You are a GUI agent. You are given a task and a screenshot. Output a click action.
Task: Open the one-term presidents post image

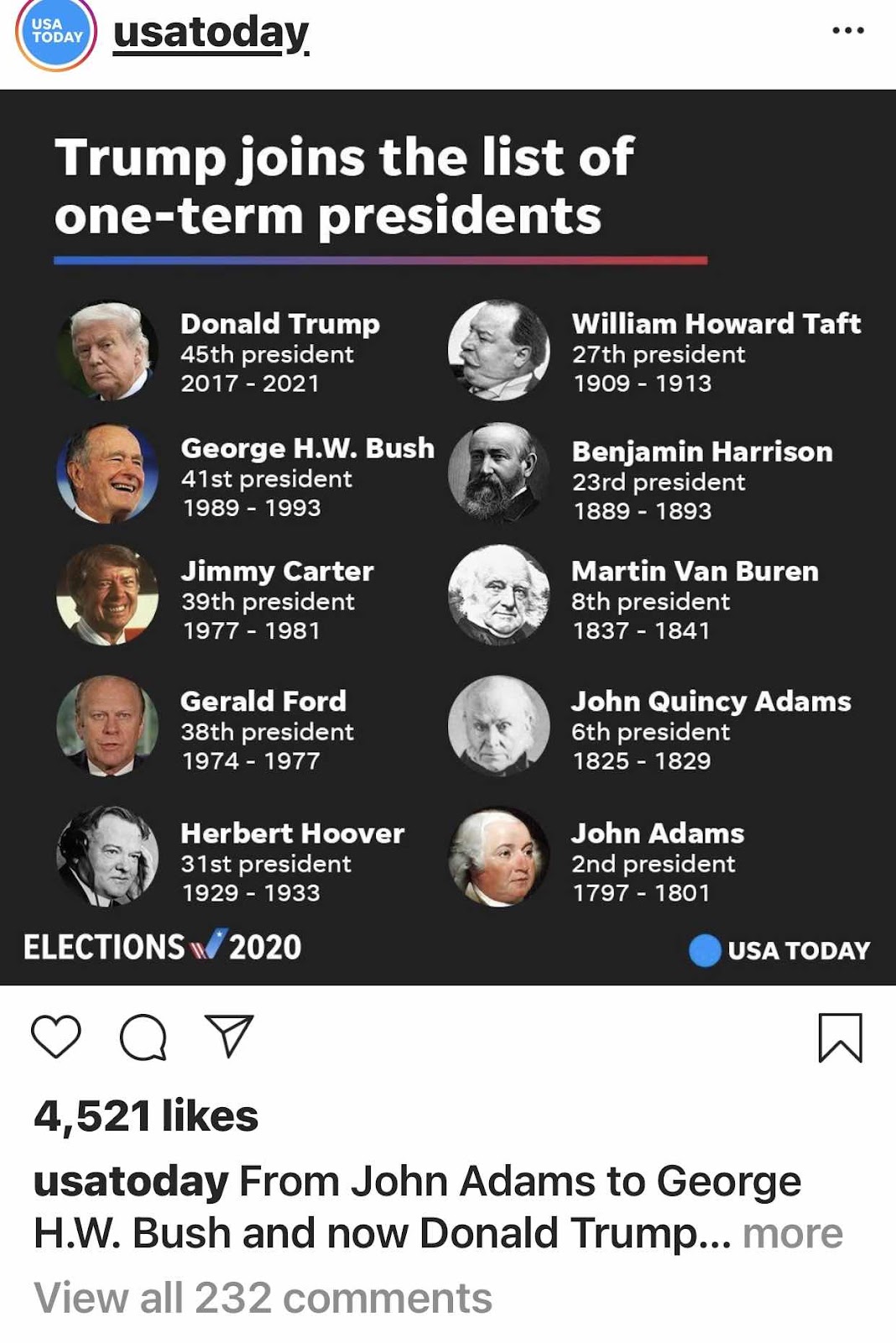coord(448,537)
